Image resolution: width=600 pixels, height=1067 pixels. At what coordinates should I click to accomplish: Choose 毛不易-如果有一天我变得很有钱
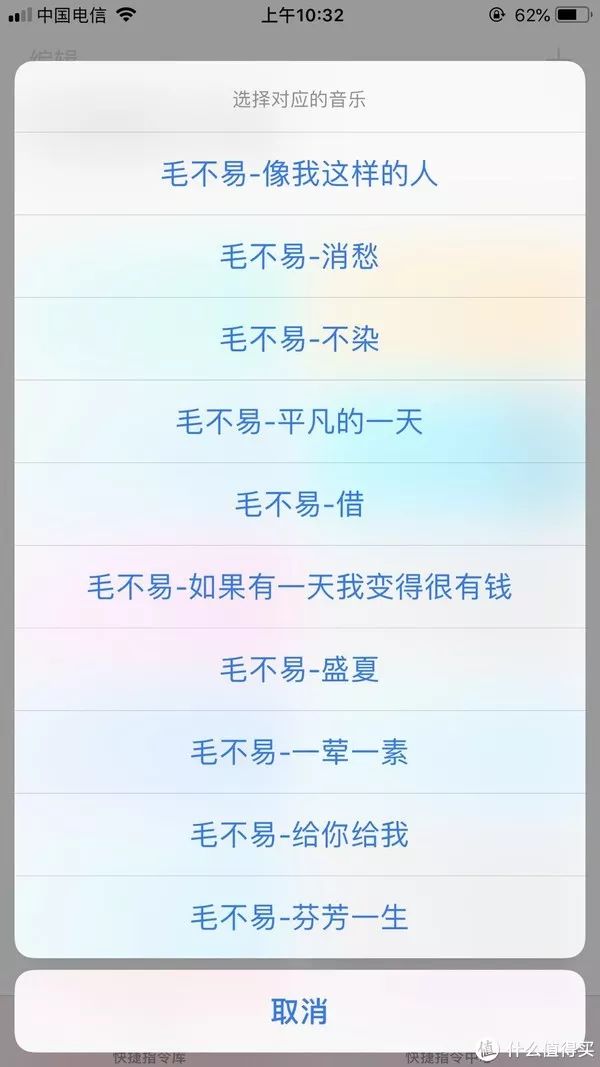coord(300,586)
